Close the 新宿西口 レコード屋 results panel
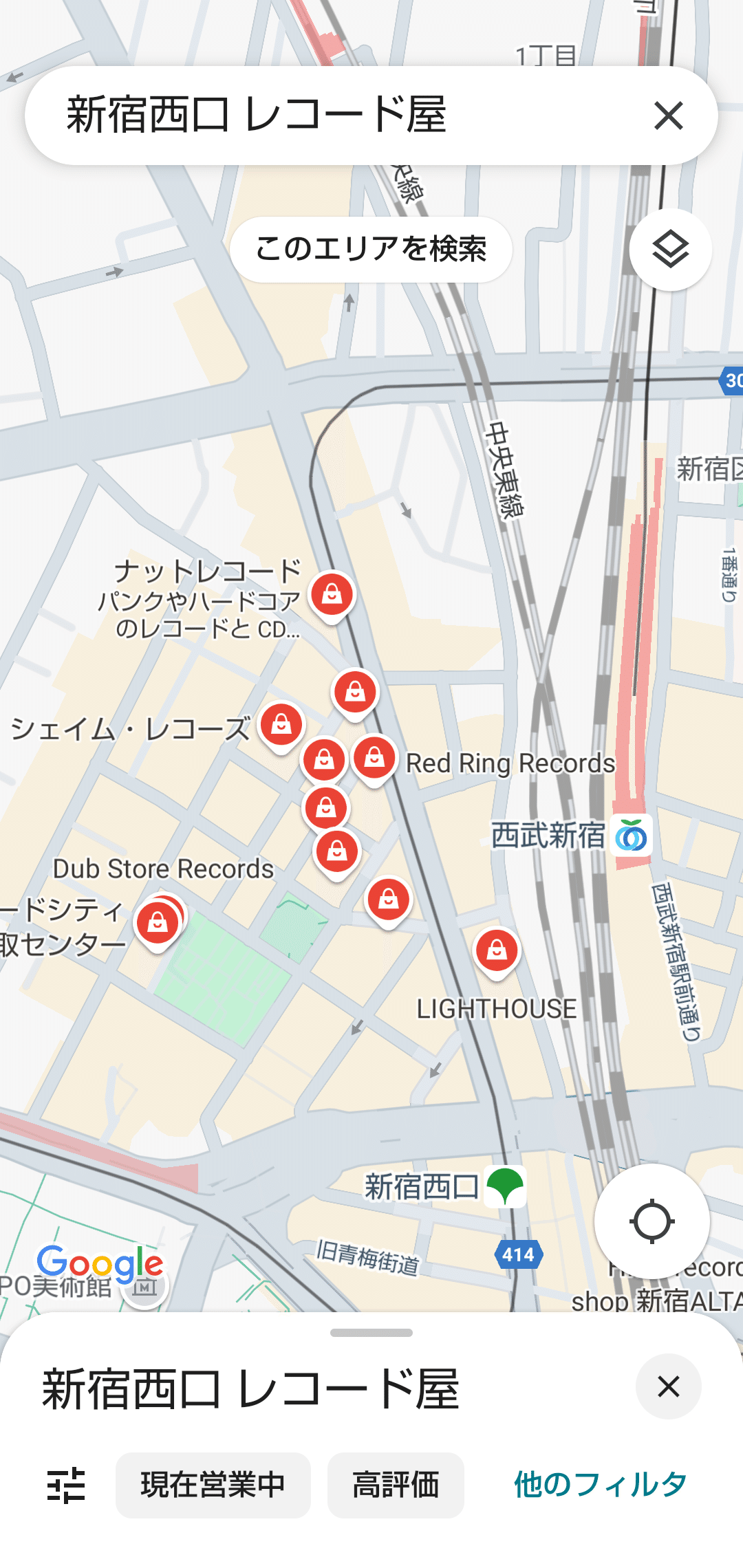743x1568 pixels. tap(668, 1386)
